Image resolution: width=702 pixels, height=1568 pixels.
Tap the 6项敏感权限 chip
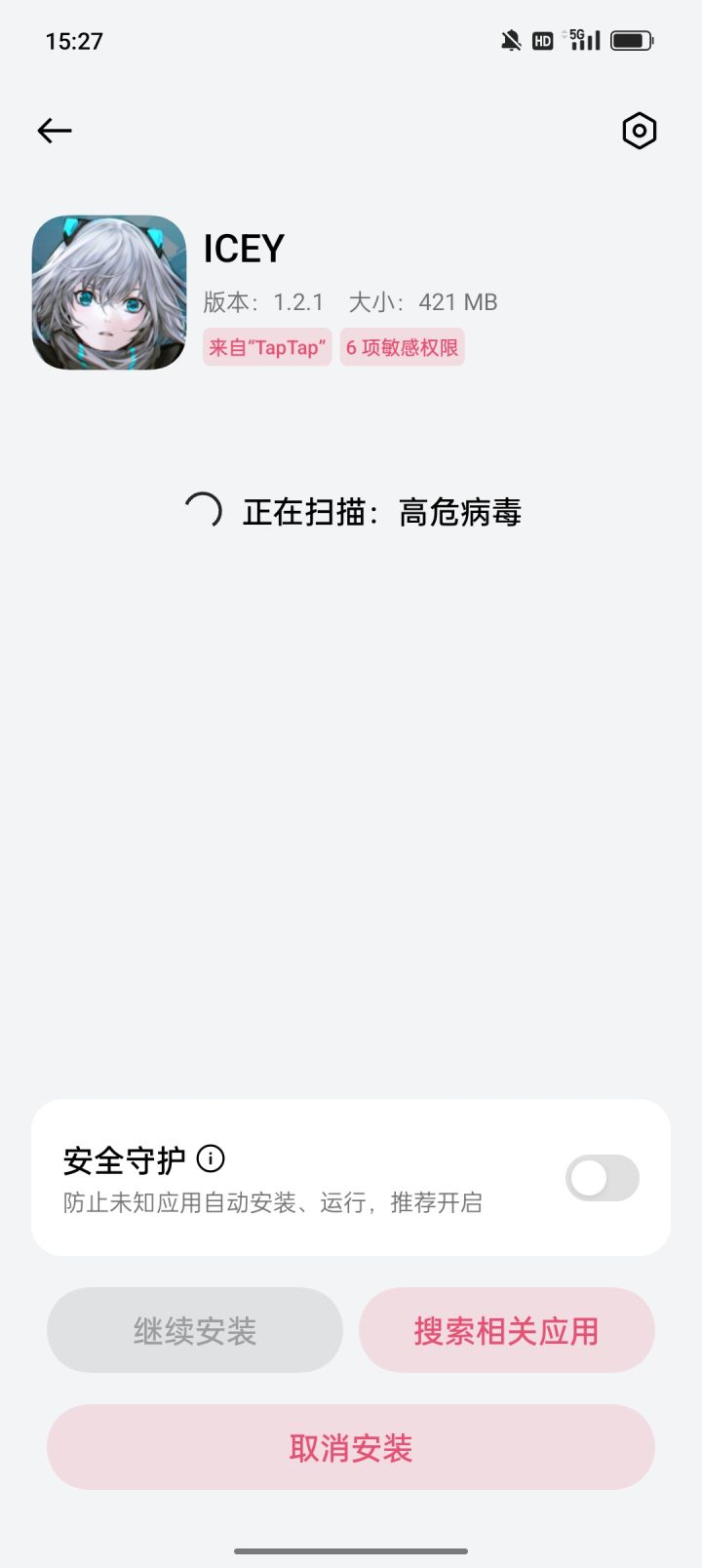(402, 347)
